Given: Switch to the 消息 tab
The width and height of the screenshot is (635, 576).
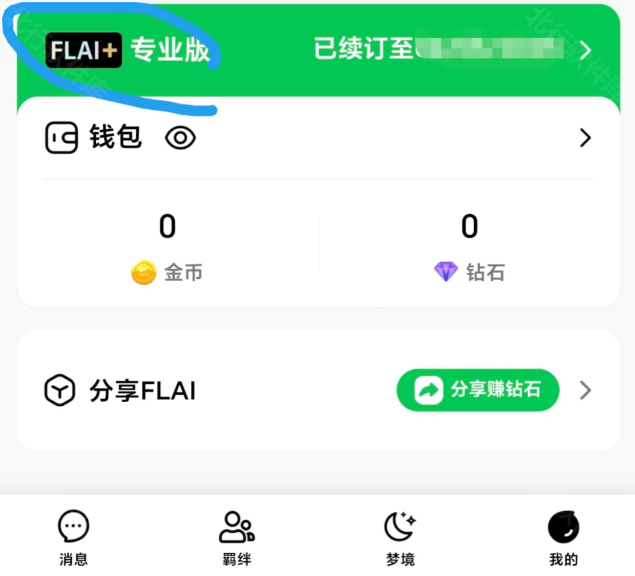Looking at the screenshot, I should [x=74, y=538].
